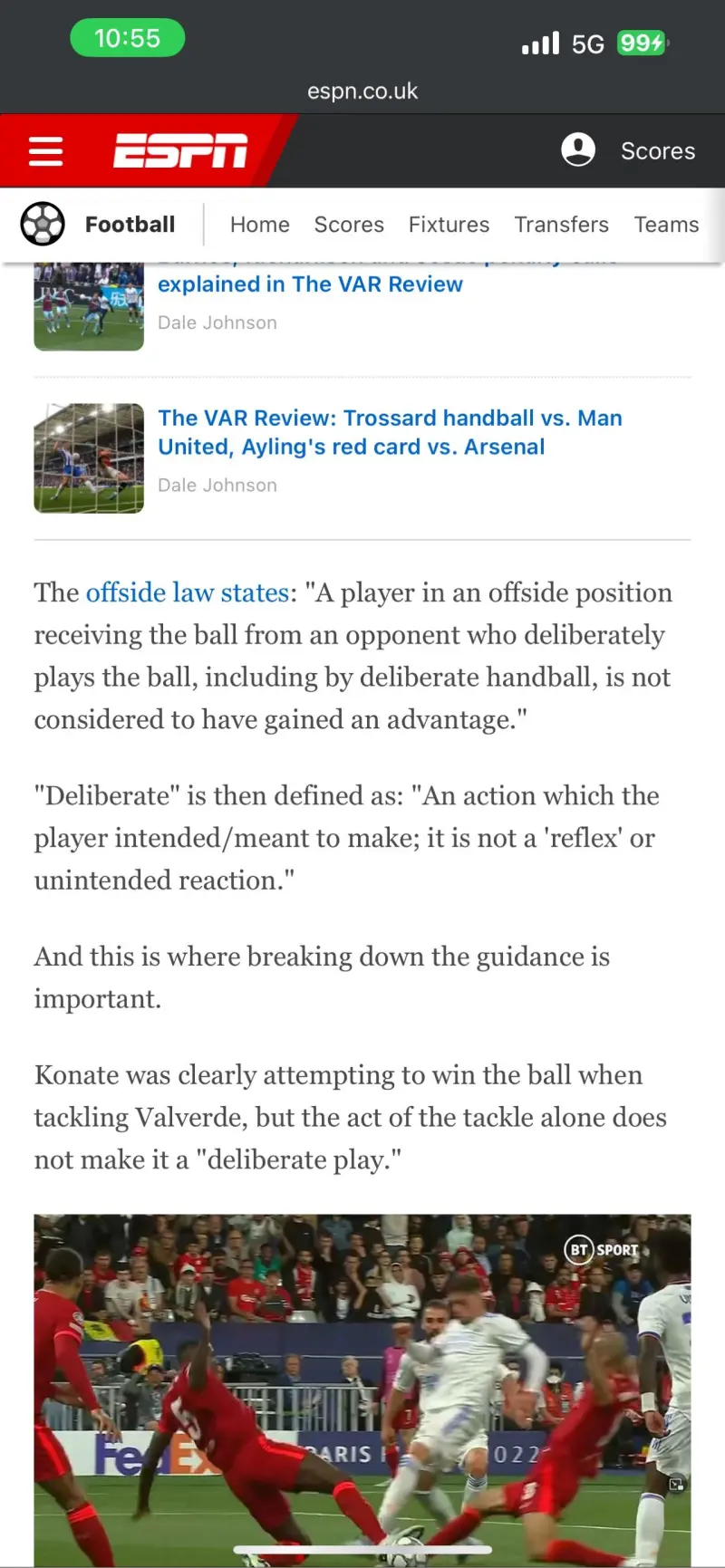Tap the espn.co.uk address bar
This screenshot has width=725, height=1568.
[x=362, y=91]
